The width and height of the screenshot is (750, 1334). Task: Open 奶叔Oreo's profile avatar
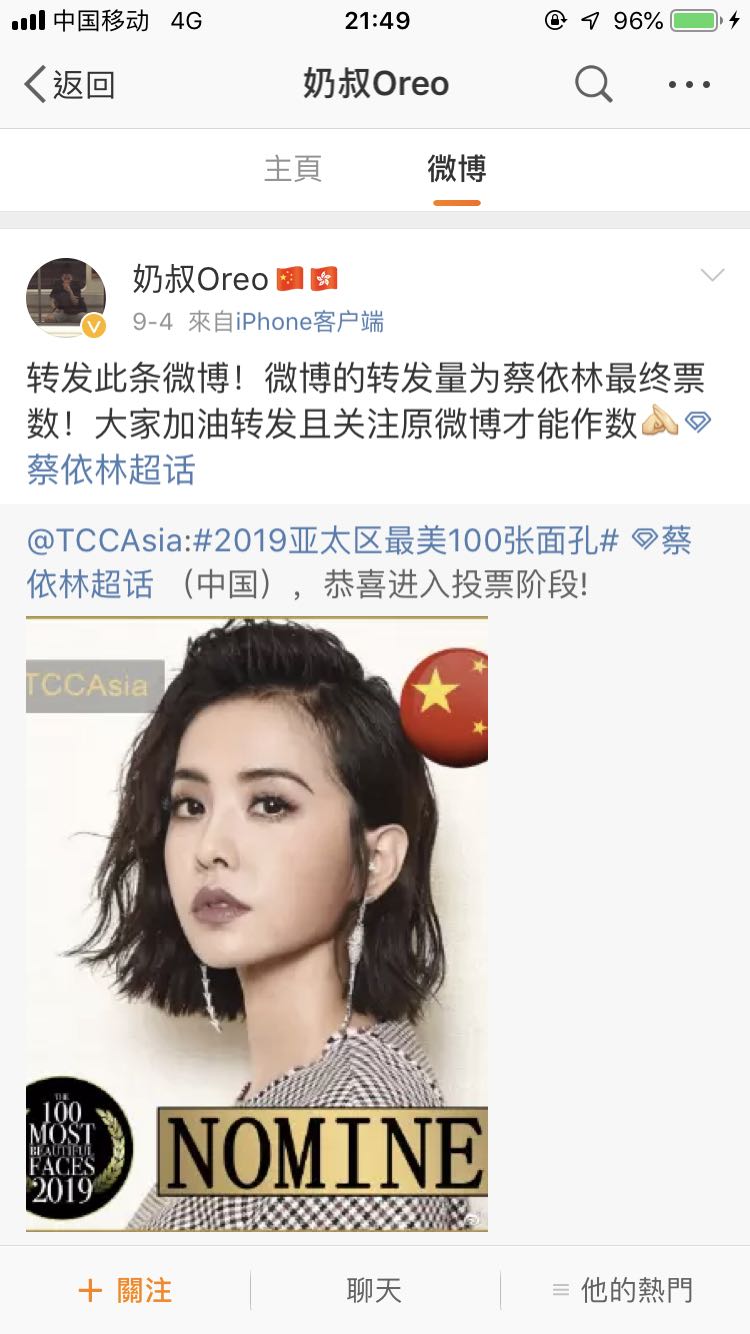[x=66, y=298]
